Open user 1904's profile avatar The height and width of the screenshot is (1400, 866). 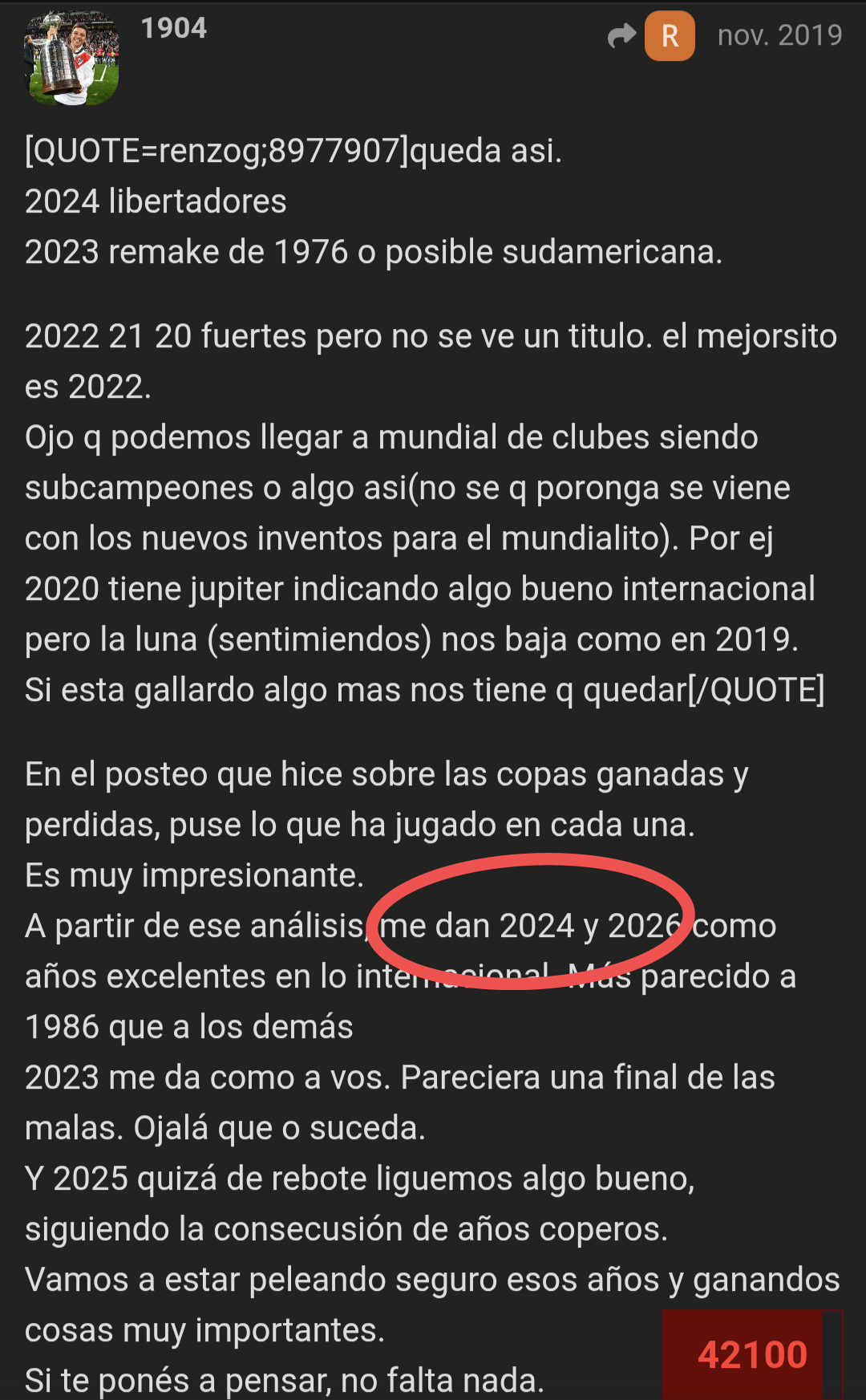pos(71,58)
